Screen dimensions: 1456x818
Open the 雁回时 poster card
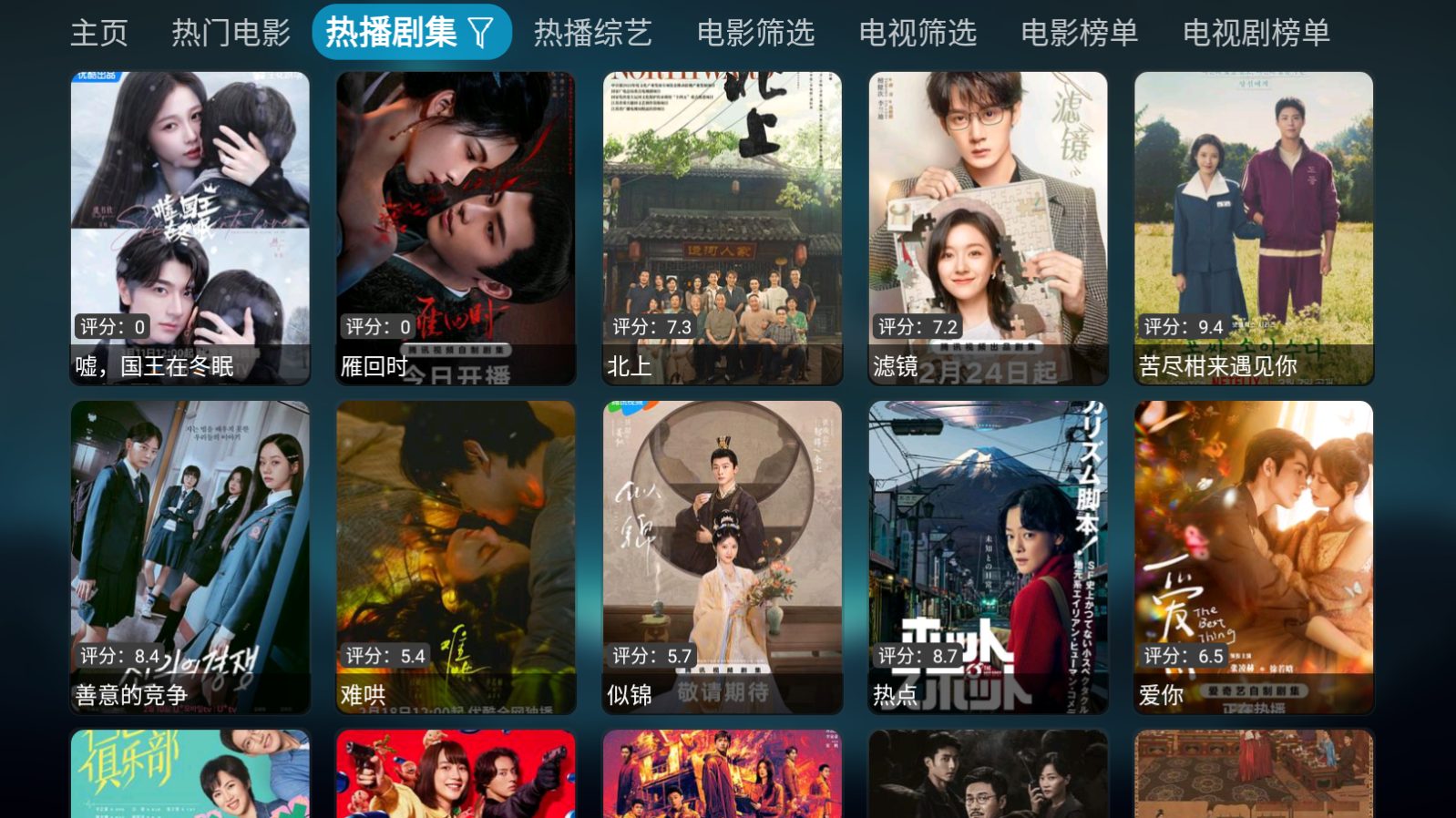pos(456,228)
